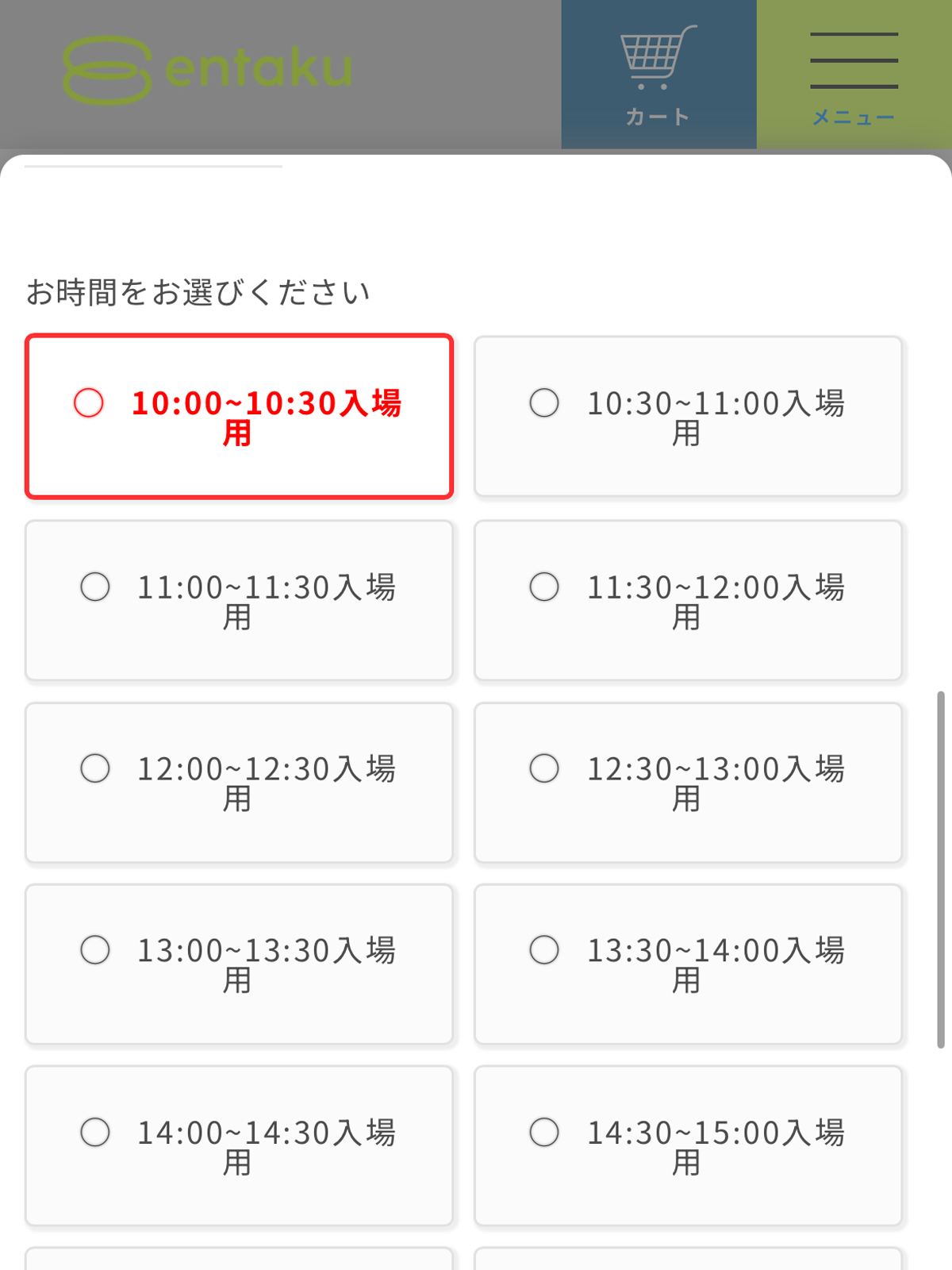This screenshot has width=952, height=1270.
Task: Select the 14:30~15:00 entry time slot
Action: [x=688, y=1145]
